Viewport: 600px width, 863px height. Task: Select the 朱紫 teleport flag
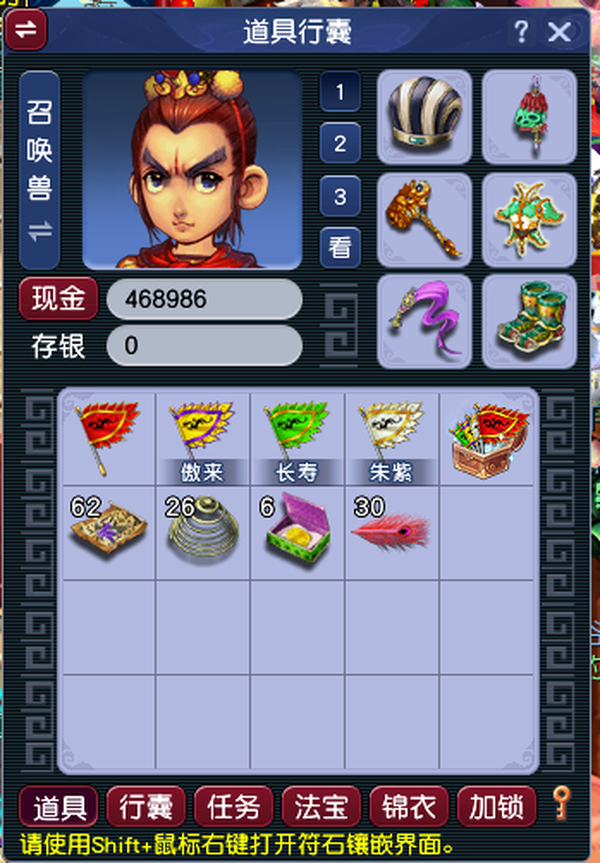(x=391, y=436)
